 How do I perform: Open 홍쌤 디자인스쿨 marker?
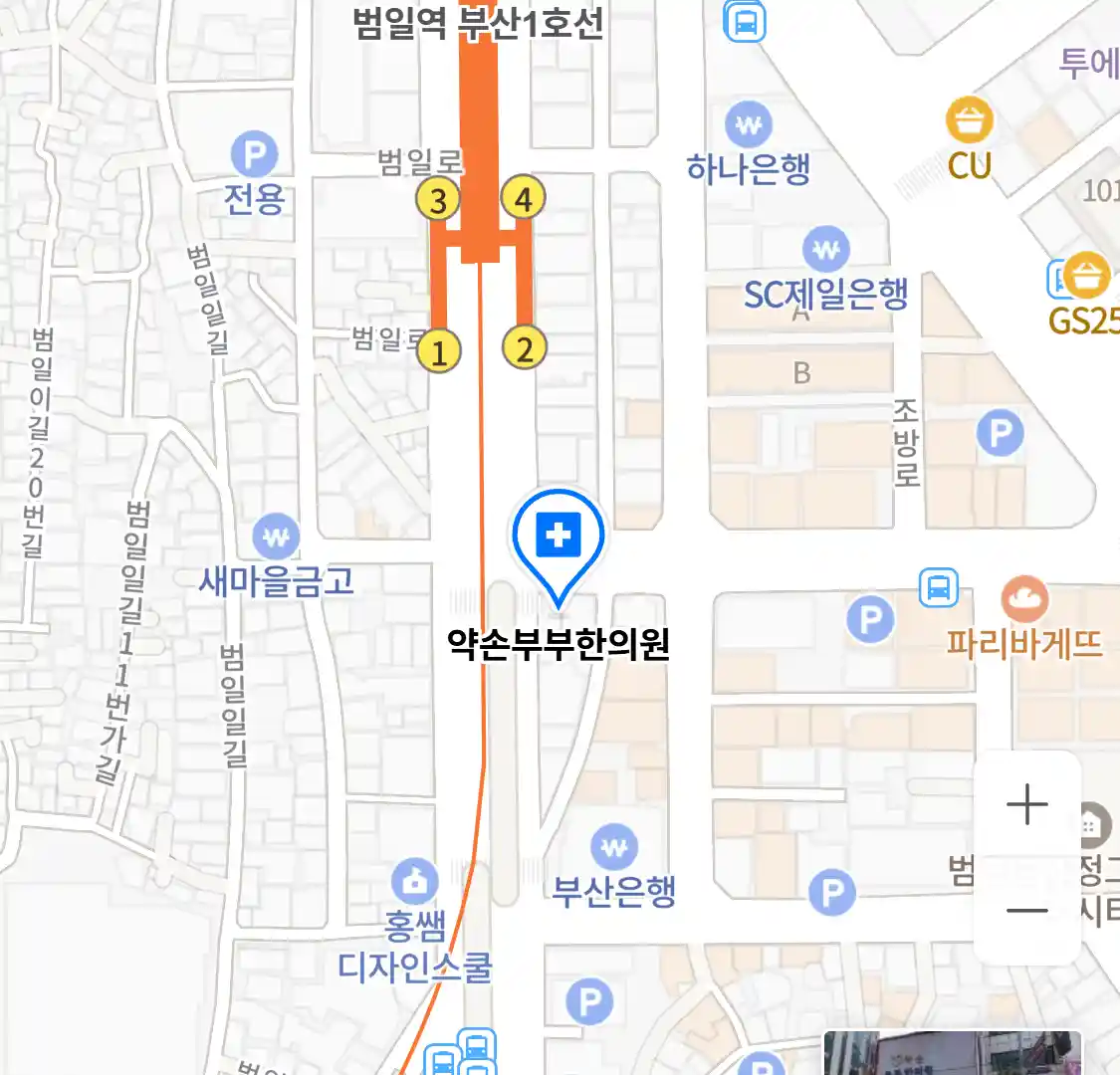pyautogui.click(x=415, y=881)
